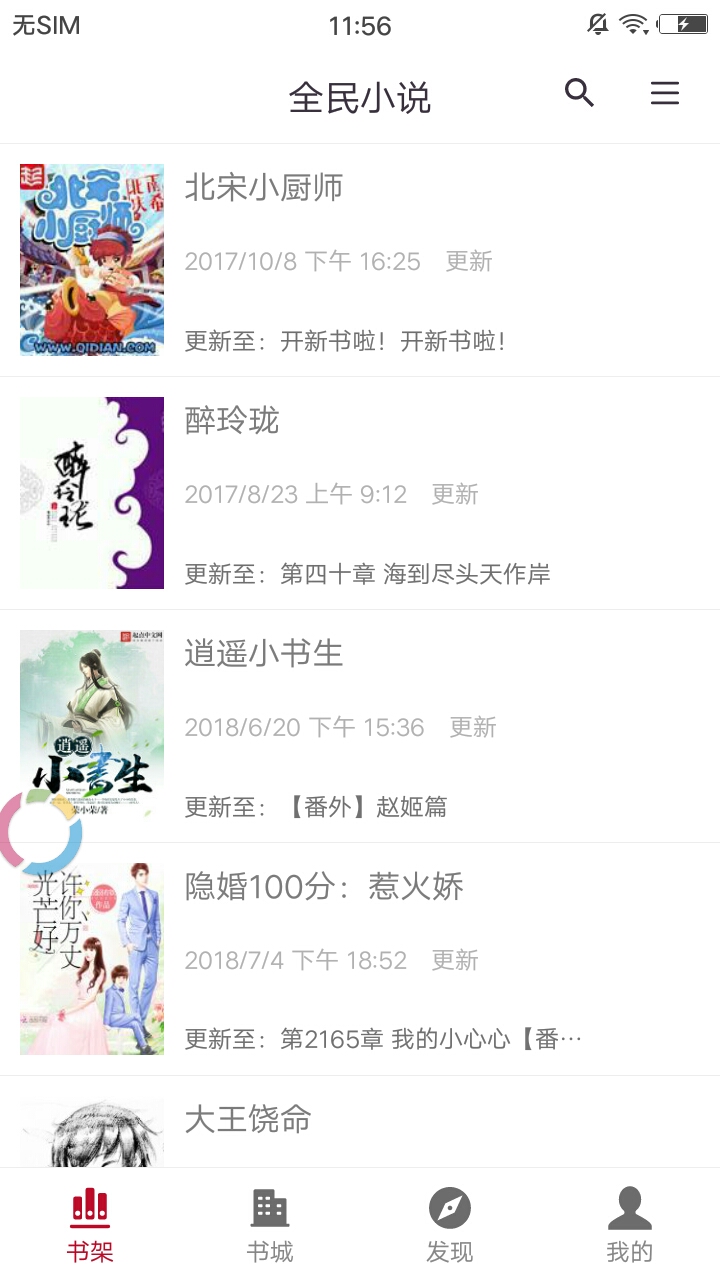Open the book 大王饶命
Image resolution: width=720 pixels, height=1280 pixels.
tap(247, 1121)
